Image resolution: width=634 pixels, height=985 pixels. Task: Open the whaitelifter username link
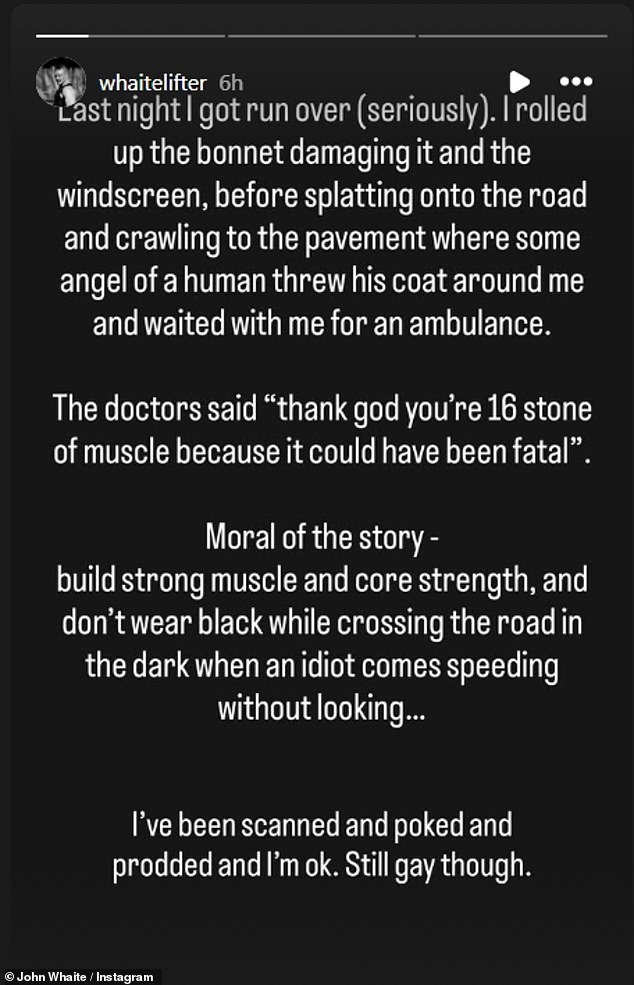pos(149,82)
